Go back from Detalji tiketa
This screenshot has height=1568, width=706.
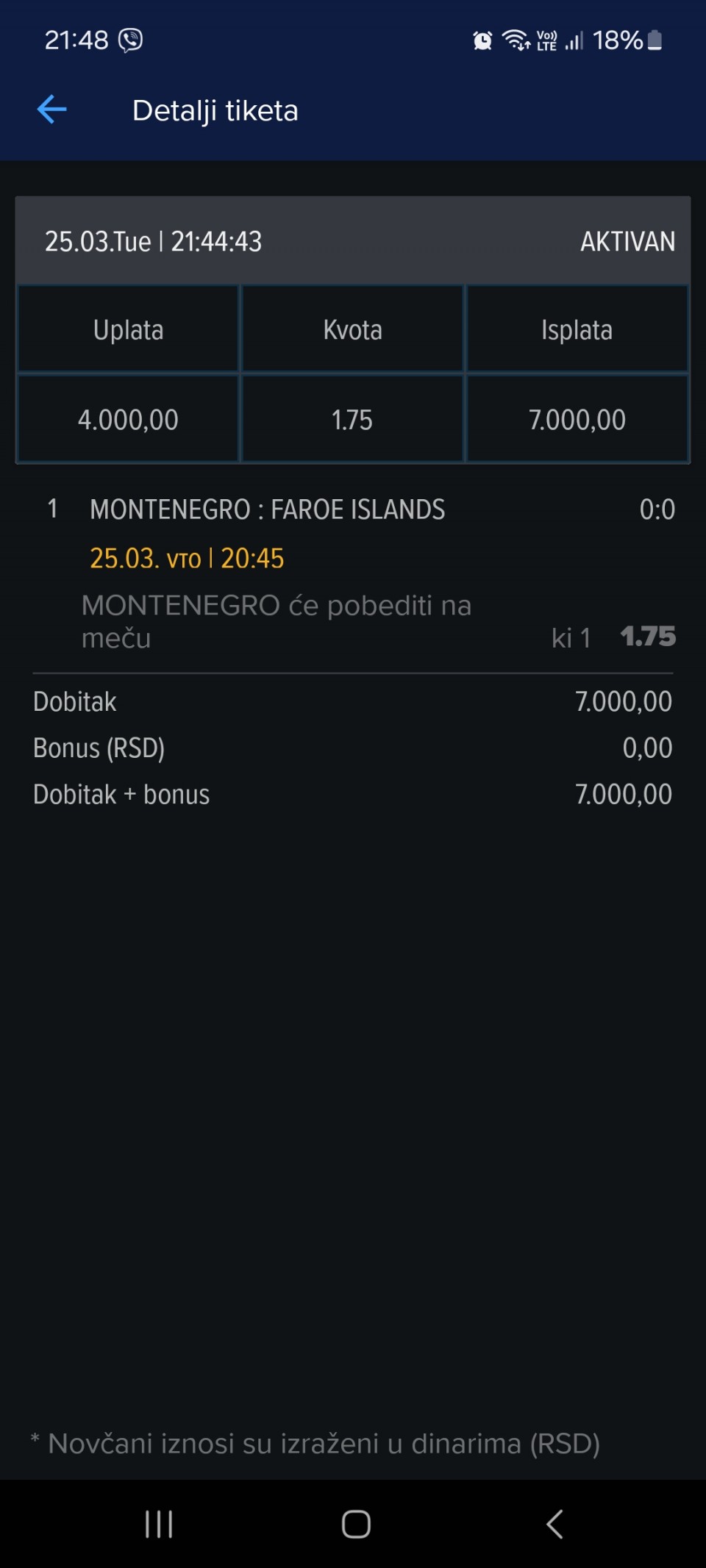pyautogui.click(x=51, y=110)
